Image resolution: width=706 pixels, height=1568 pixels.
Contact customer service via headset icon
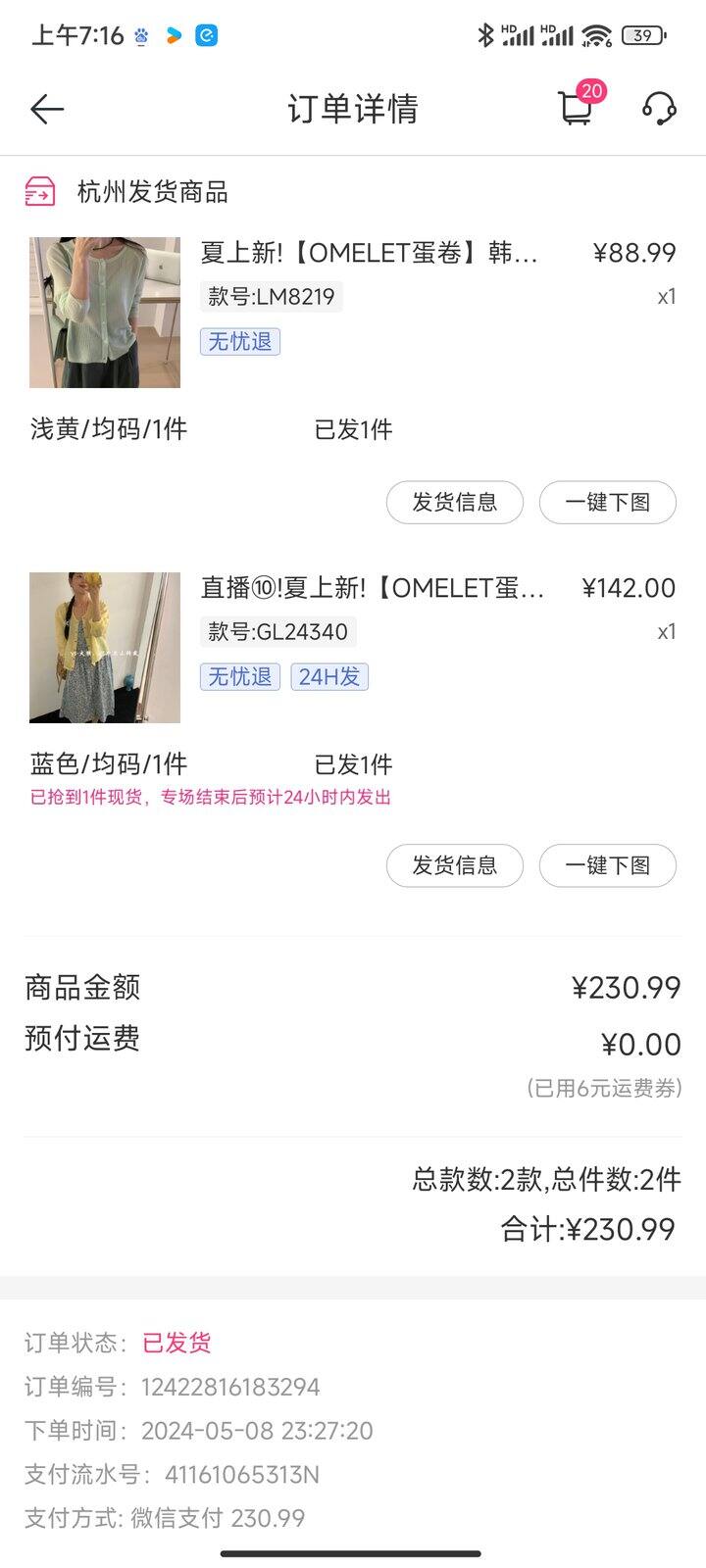660,108
